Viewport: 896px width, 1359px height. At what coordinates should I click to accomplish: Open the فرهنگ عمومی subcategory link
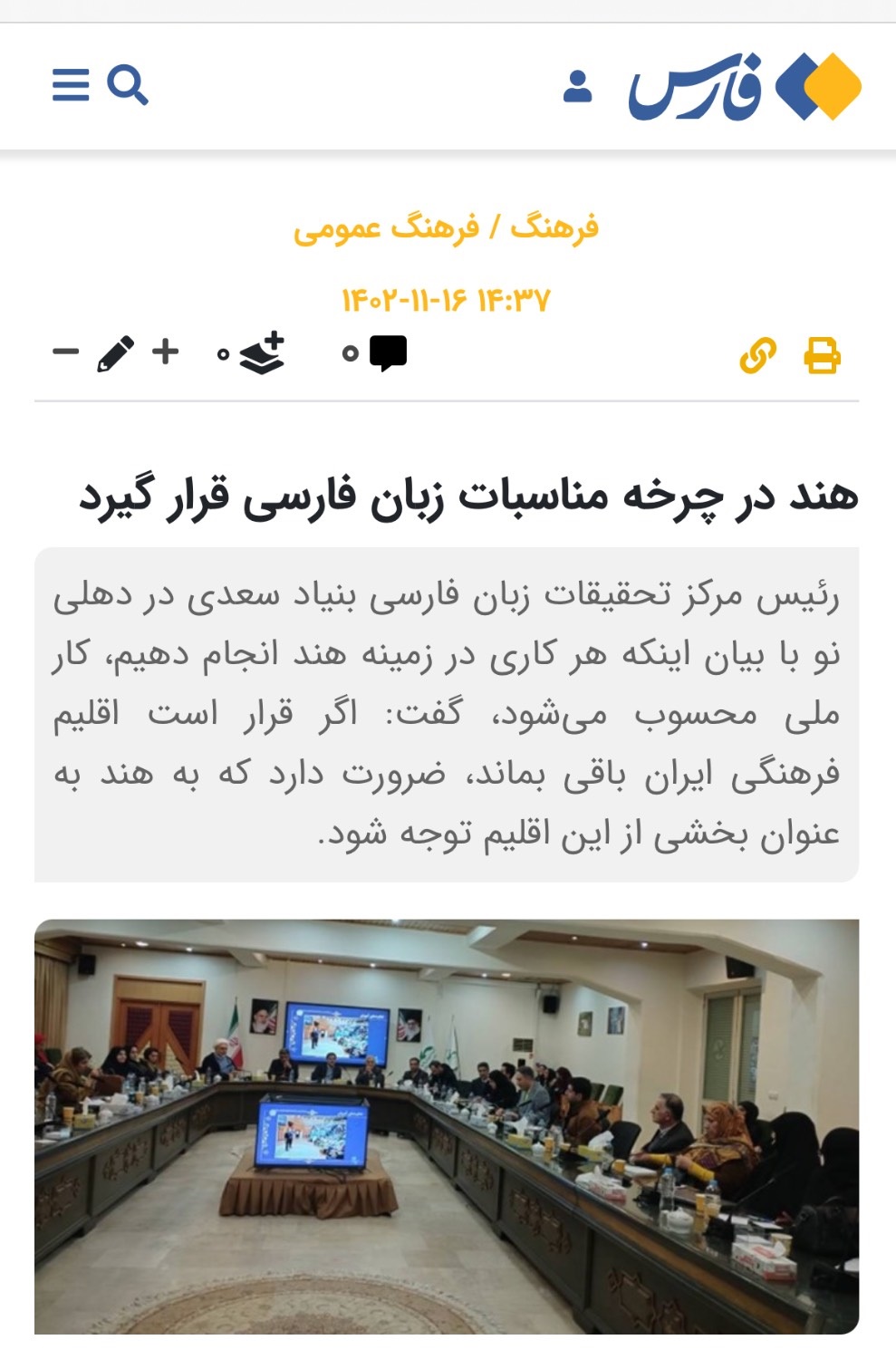coord(386,227)
